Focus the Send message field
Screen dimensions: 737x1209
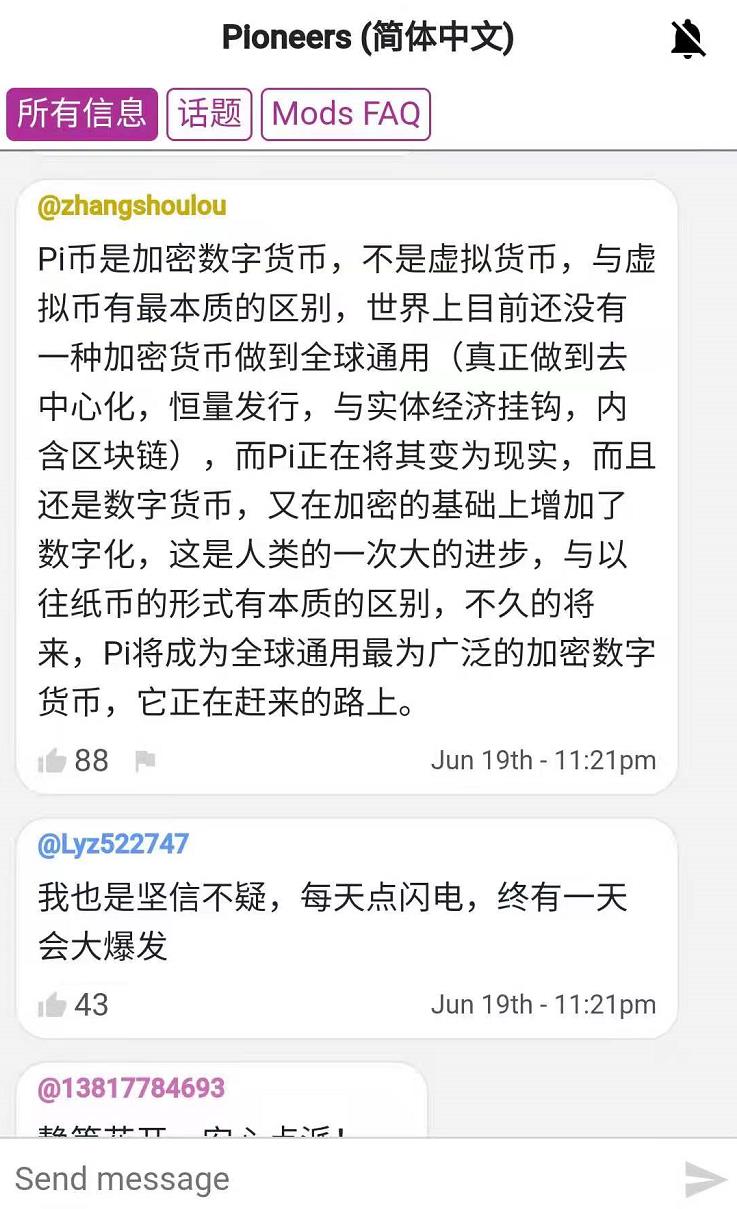tap(340, 1178)
